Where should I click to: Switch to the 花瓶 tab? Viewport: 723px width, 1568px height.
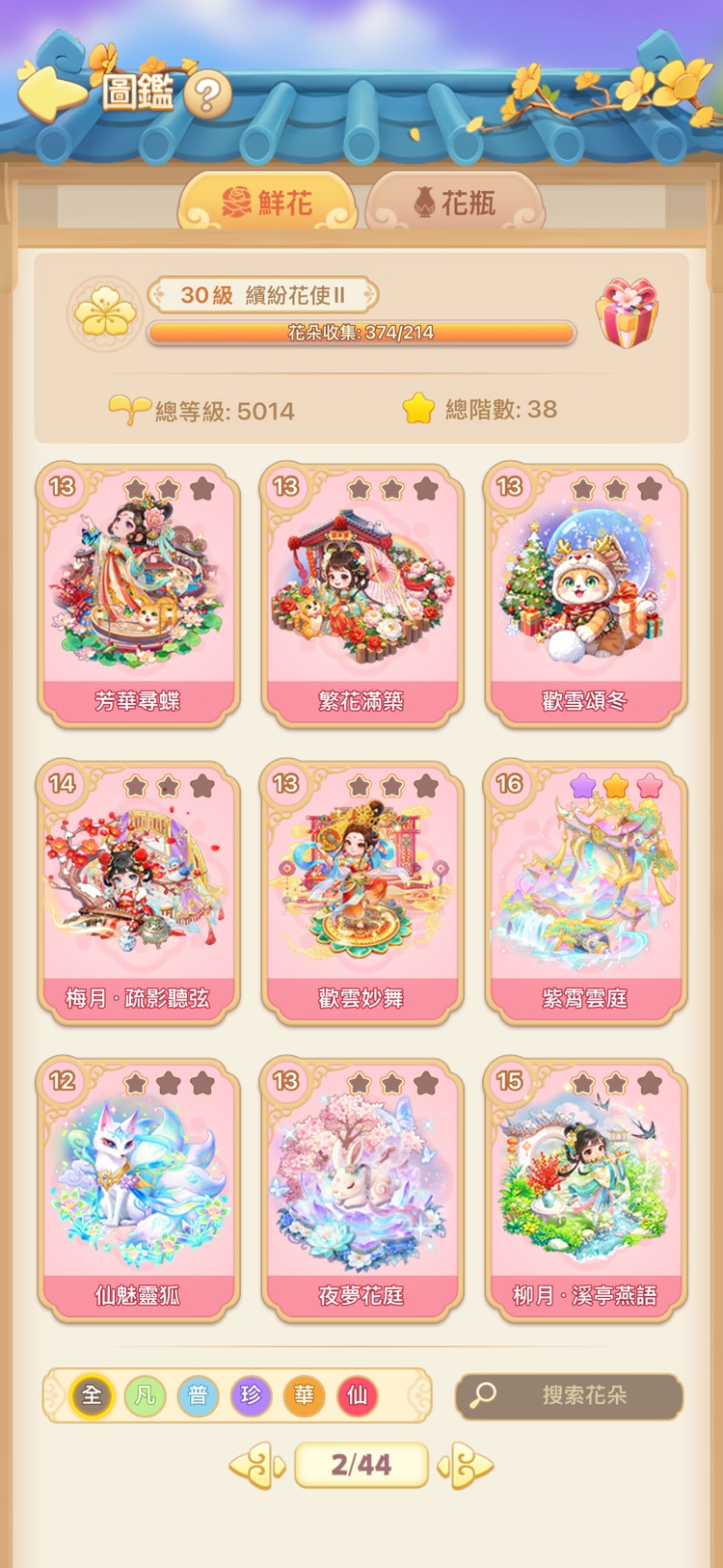click(x=455, y=203)
